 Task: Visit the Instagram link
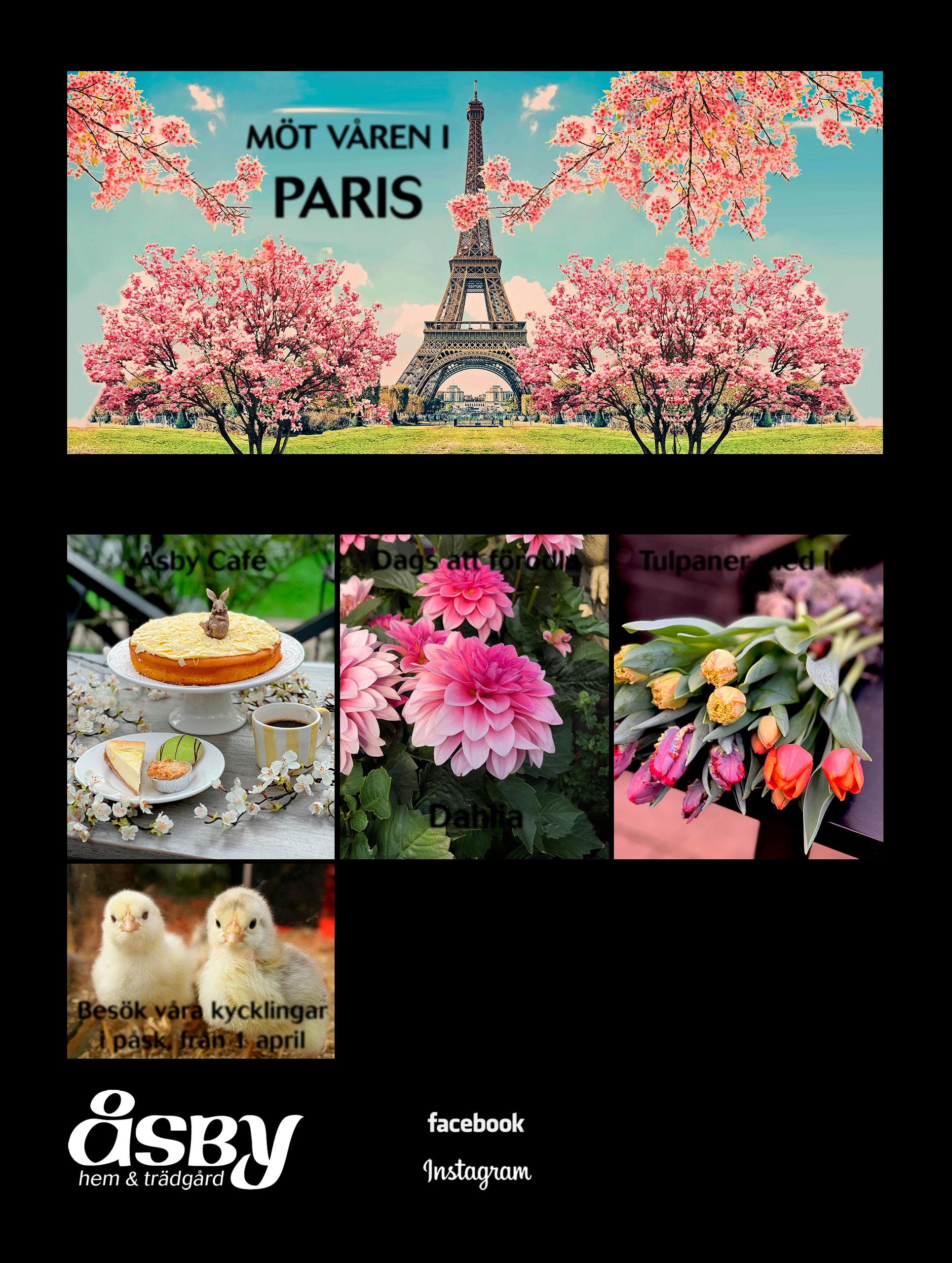point(477,1172)
